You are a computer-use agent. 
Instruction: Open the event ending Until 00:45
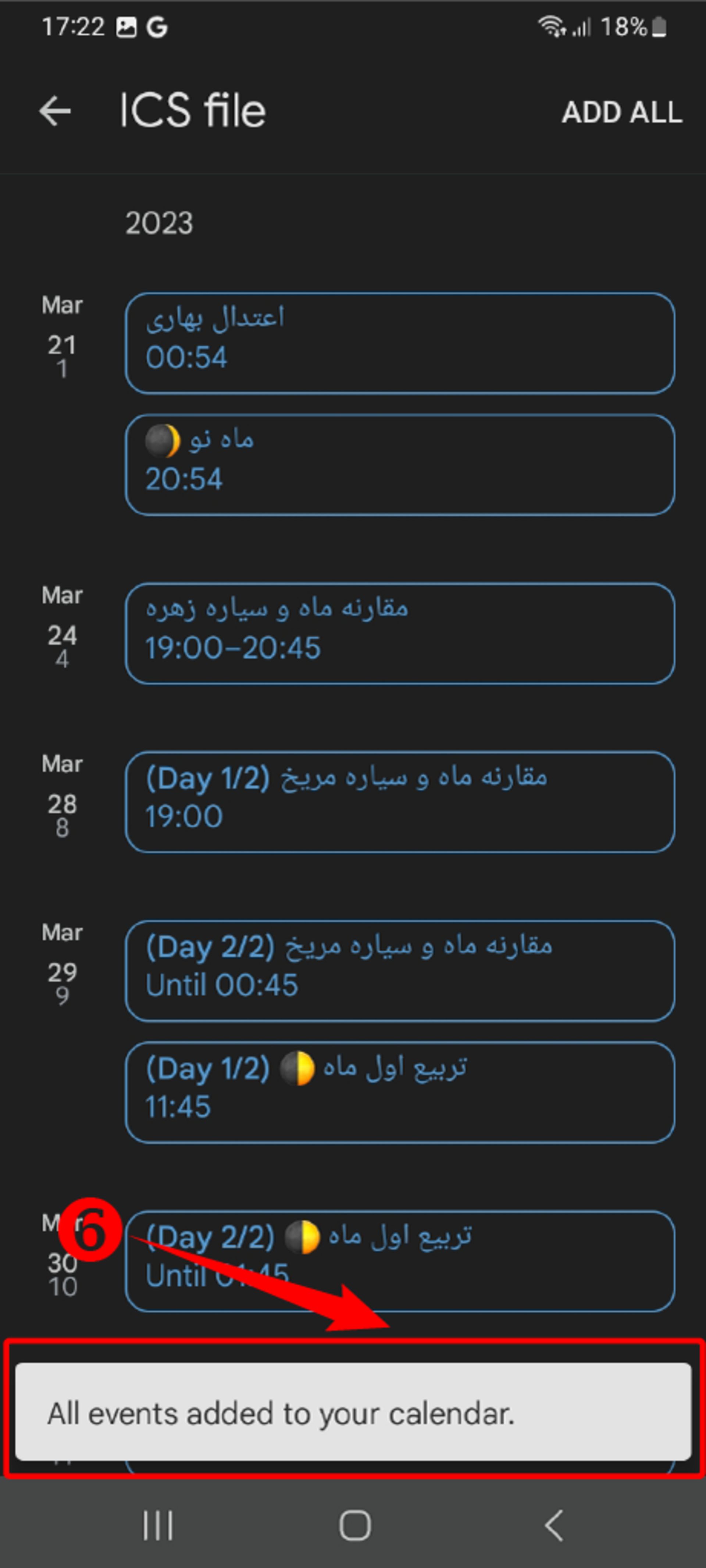click(x=400, y=970)
